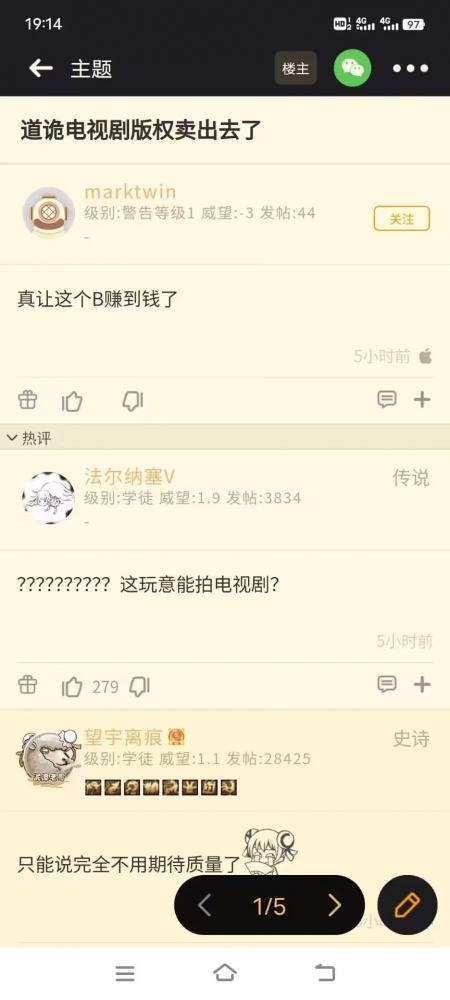Filter posts by 楼主 only
The width and height of the screenshot is (450, 1000).
pos(296,68)
